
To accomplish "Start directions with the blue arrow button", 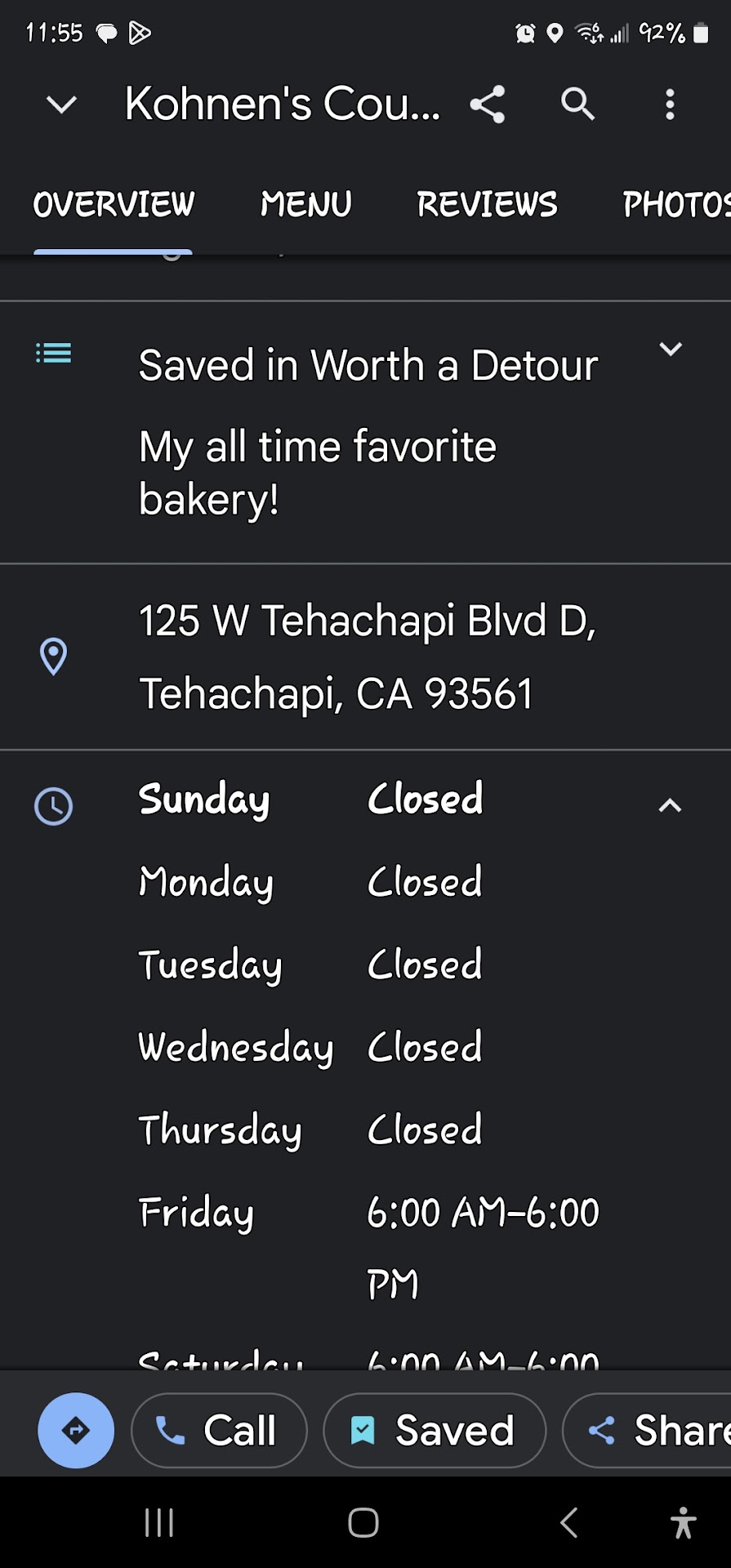I will pos(76,1430).
